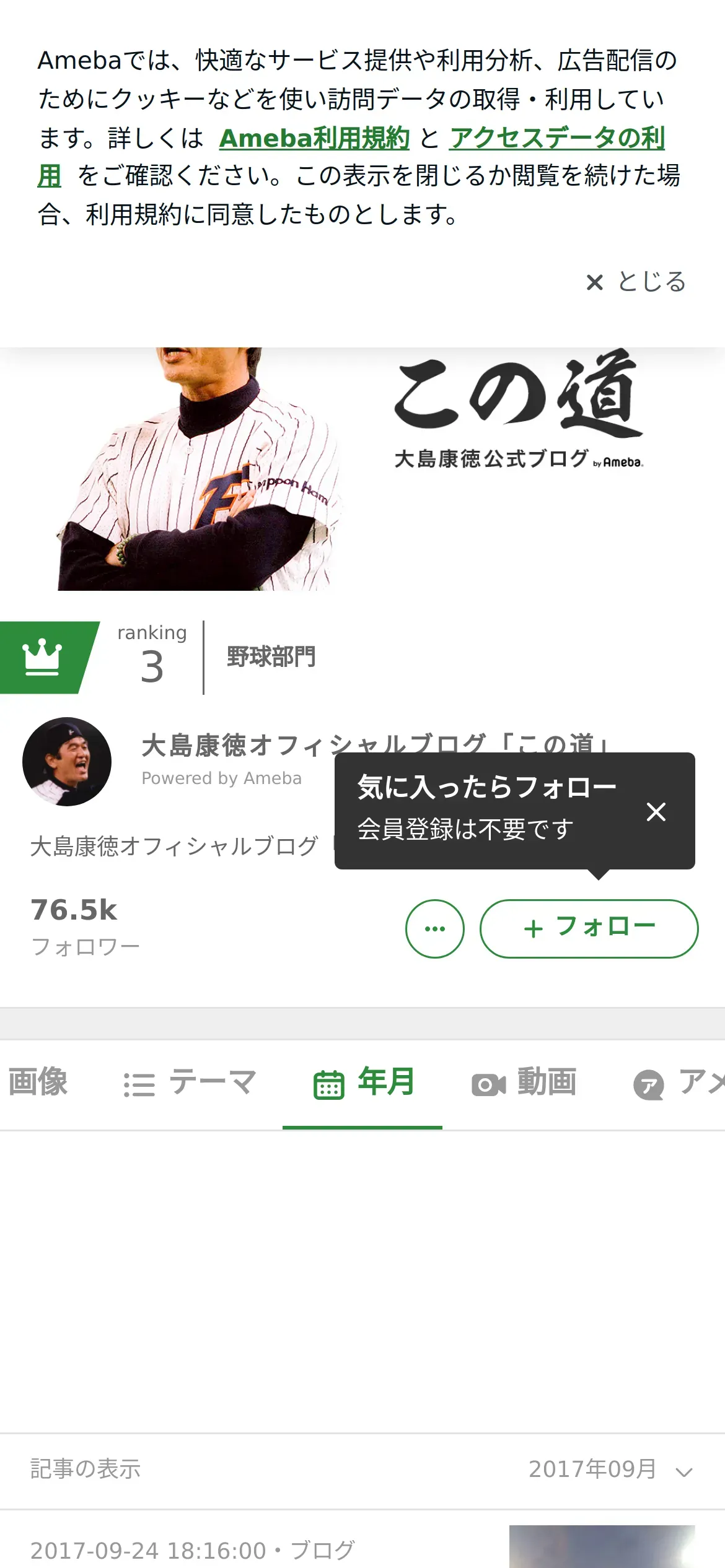The height and width of the screenshot is (1568, 725).
Task: Tap the blogger's profile avatar
Action: coord(67,762)
